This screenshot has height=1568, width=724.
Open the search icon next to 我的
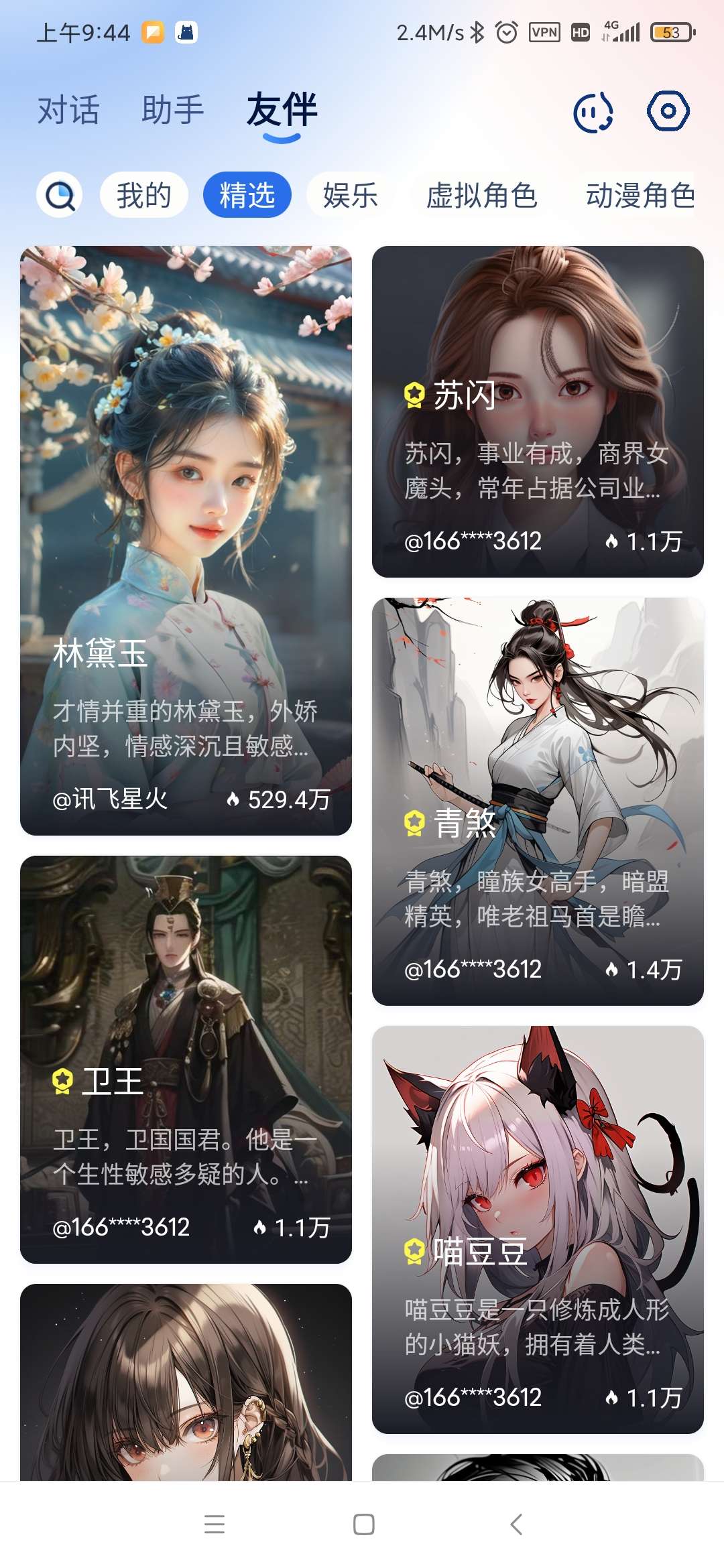[60, 195]
